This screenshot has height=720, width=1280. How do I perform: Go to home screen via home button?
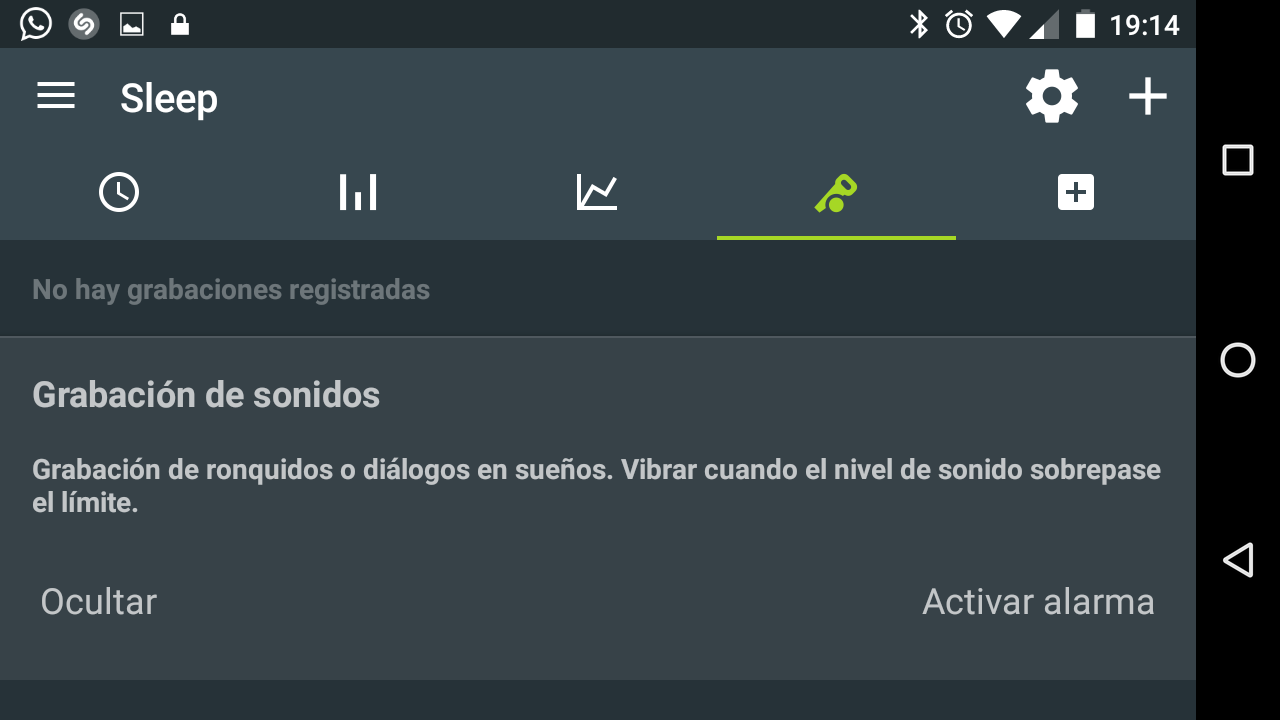pos(1238,360)
